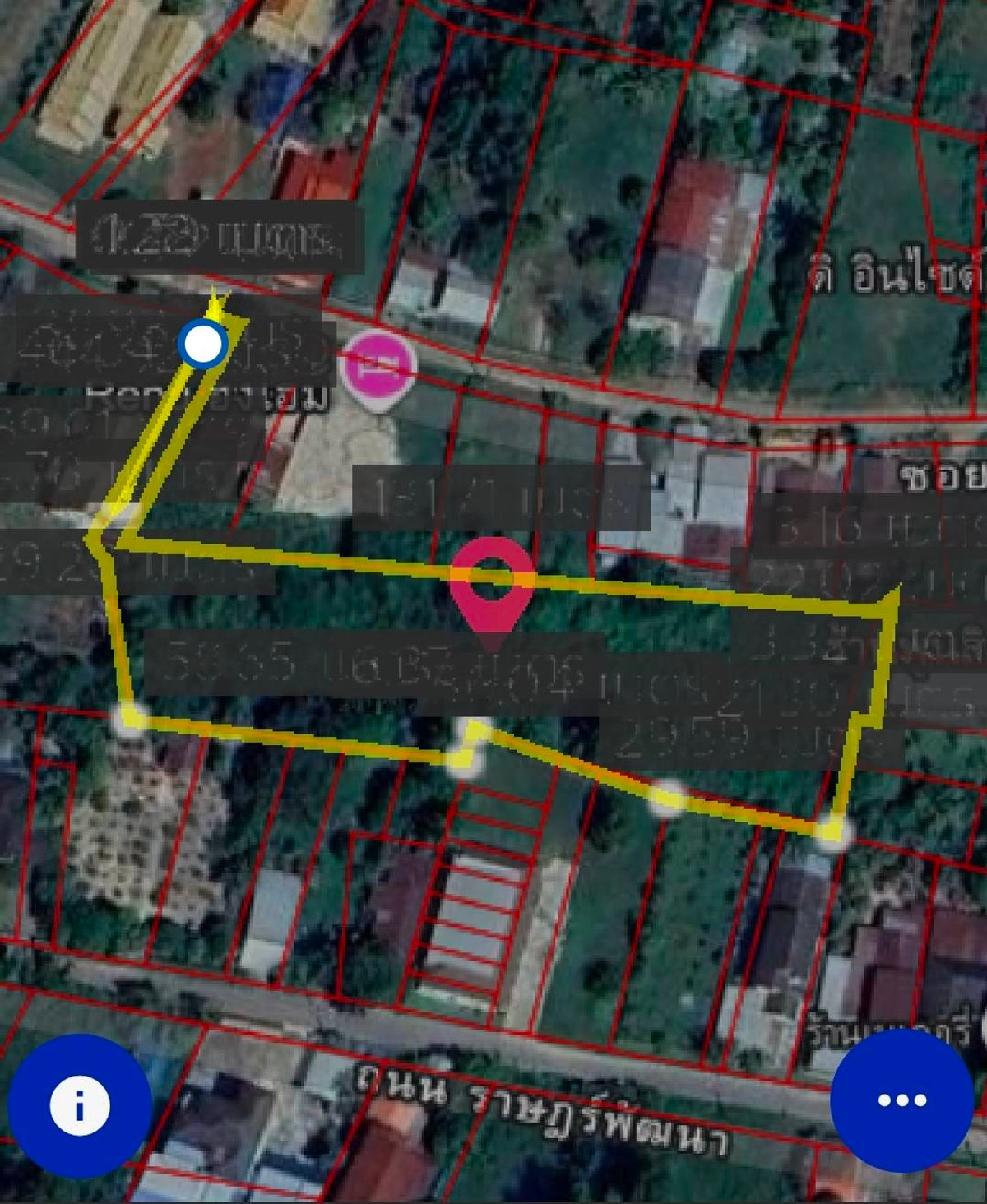Image resolution: width=987 pixels, height=1204 pixels.
Task: Open the info button
Action: [80, 1105]
